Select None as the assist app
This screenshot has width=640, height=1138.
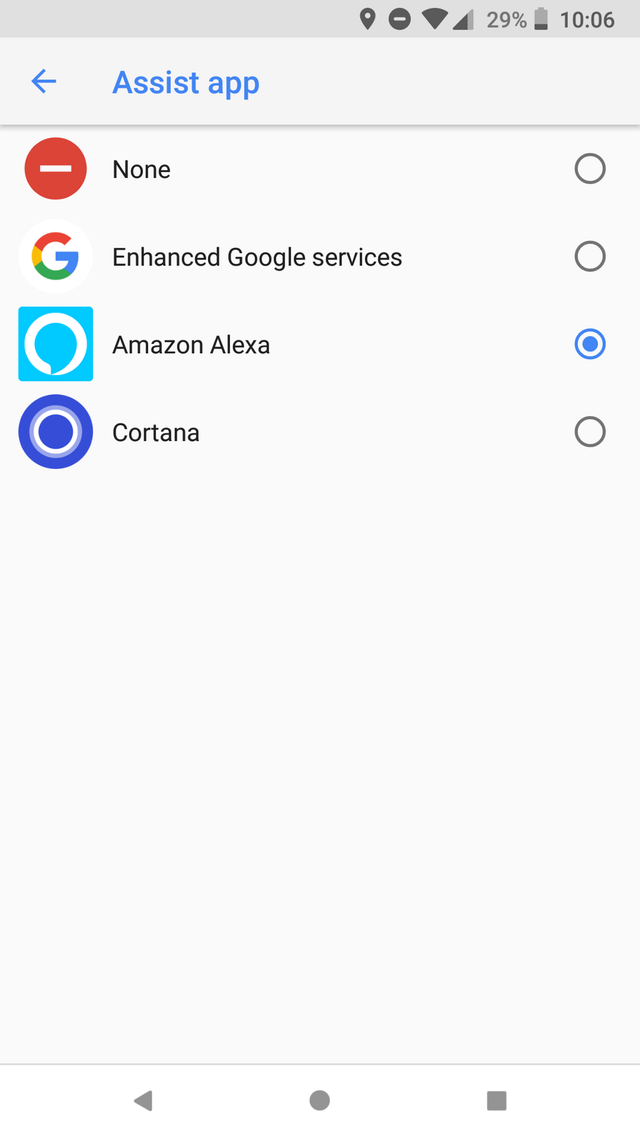(589, 169)
